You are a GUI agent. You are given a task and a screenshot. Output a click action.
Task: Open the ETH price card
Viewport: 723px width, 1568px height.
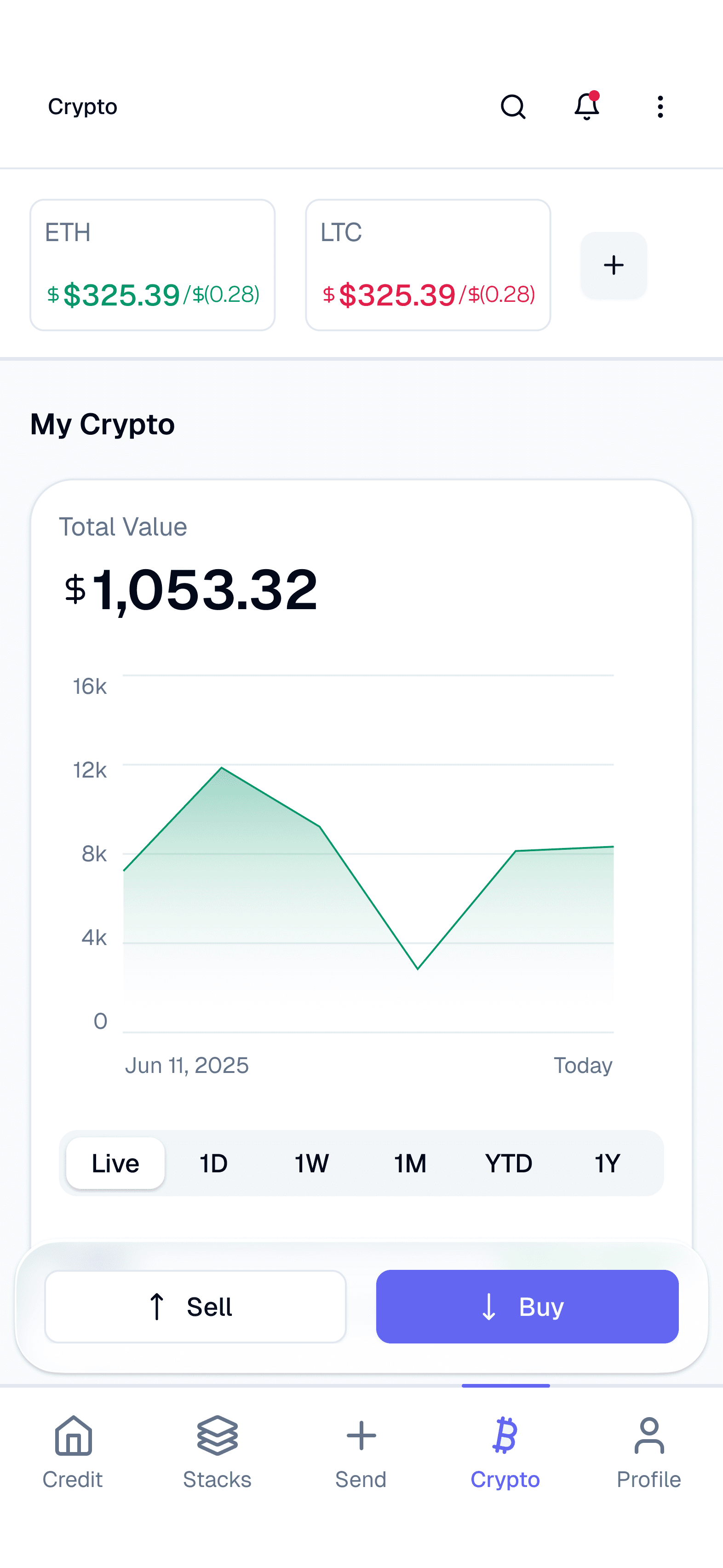click(153, 265)
